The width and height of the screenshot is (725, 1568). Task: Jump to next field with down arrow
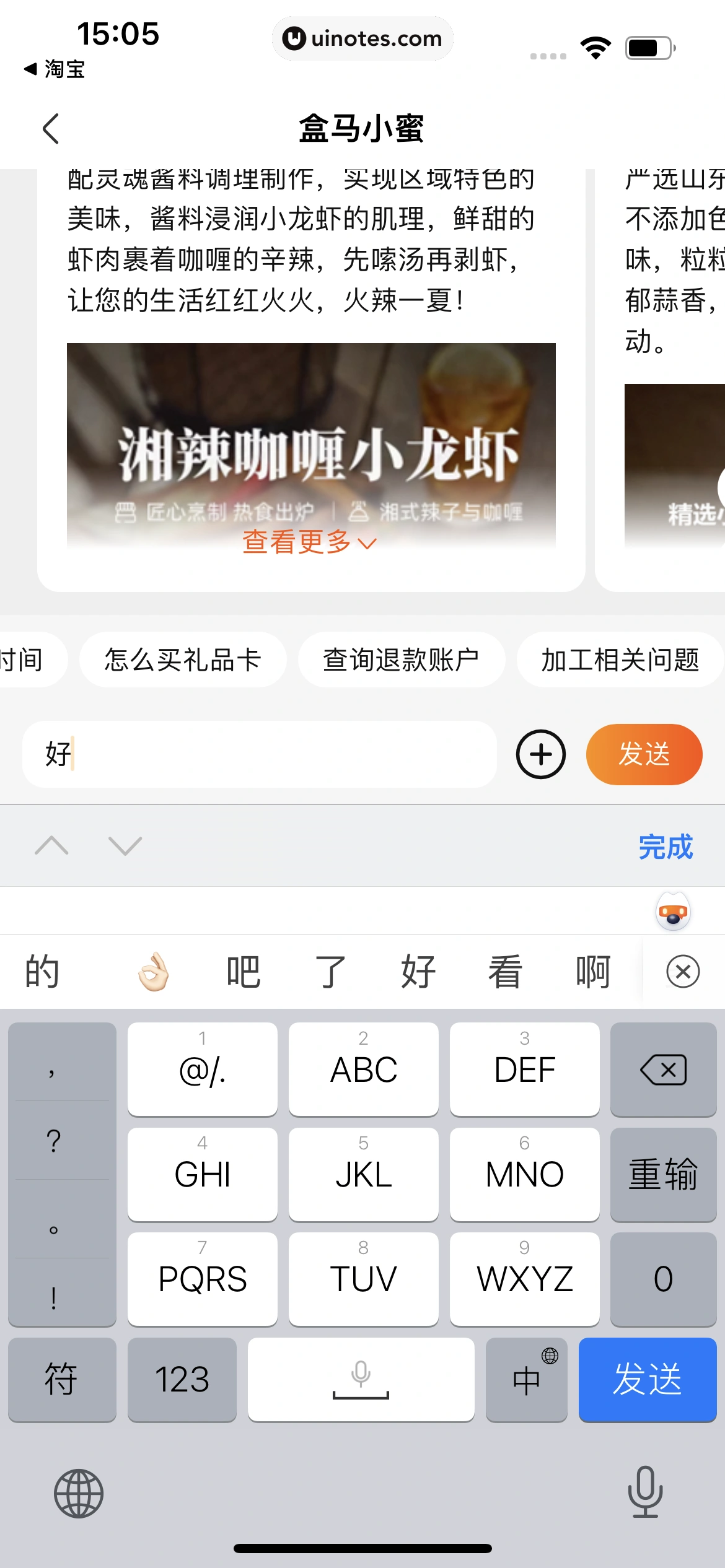tap(125, 845)
